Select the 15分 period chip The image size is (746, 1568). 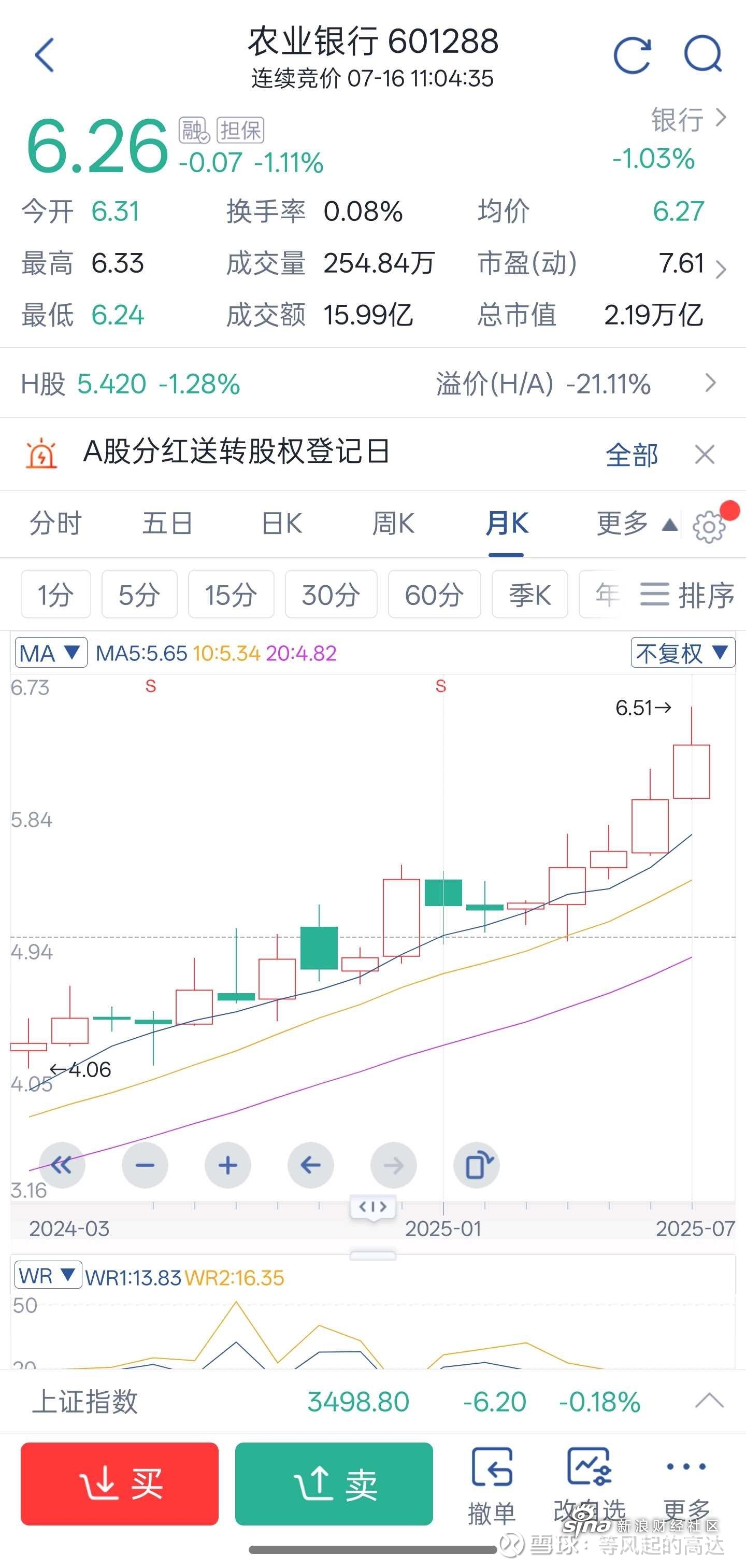coord(231,594)
